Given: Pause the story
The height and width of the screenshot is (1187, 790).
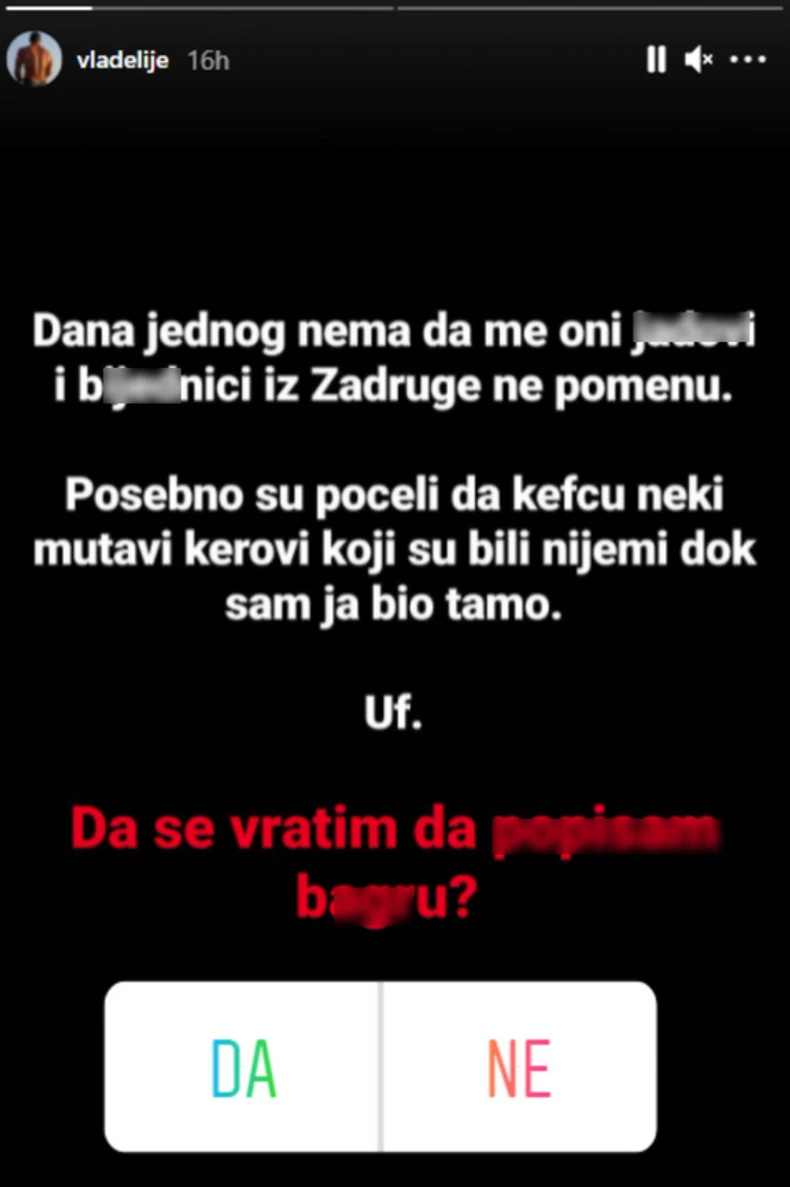Looking at the screenshot, I should [655, 61].
